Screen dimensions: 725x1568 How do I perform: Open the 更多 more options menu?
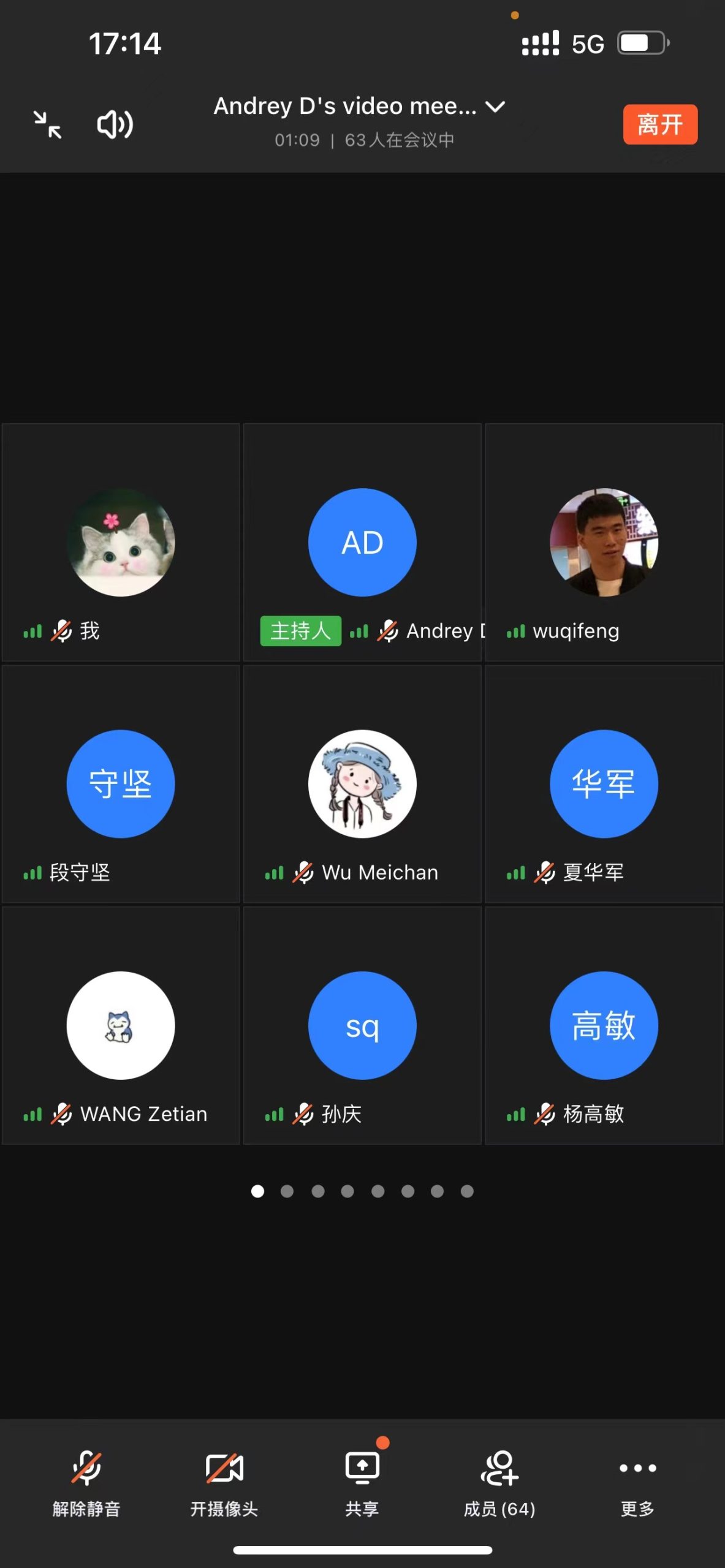click(637, 1481)
